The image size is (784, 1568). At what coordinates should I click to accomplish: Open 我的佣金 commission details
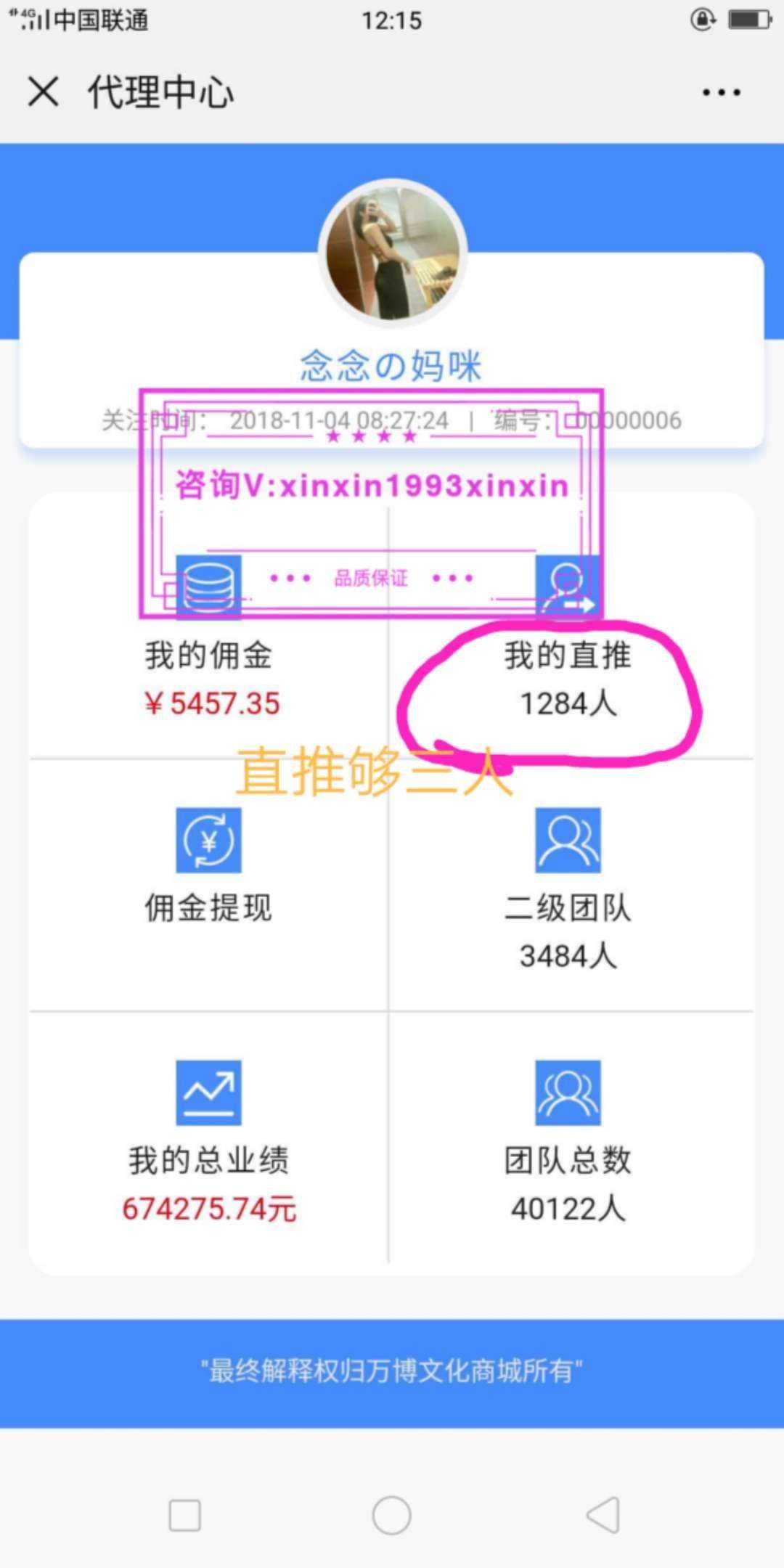(x=208, y=653)
